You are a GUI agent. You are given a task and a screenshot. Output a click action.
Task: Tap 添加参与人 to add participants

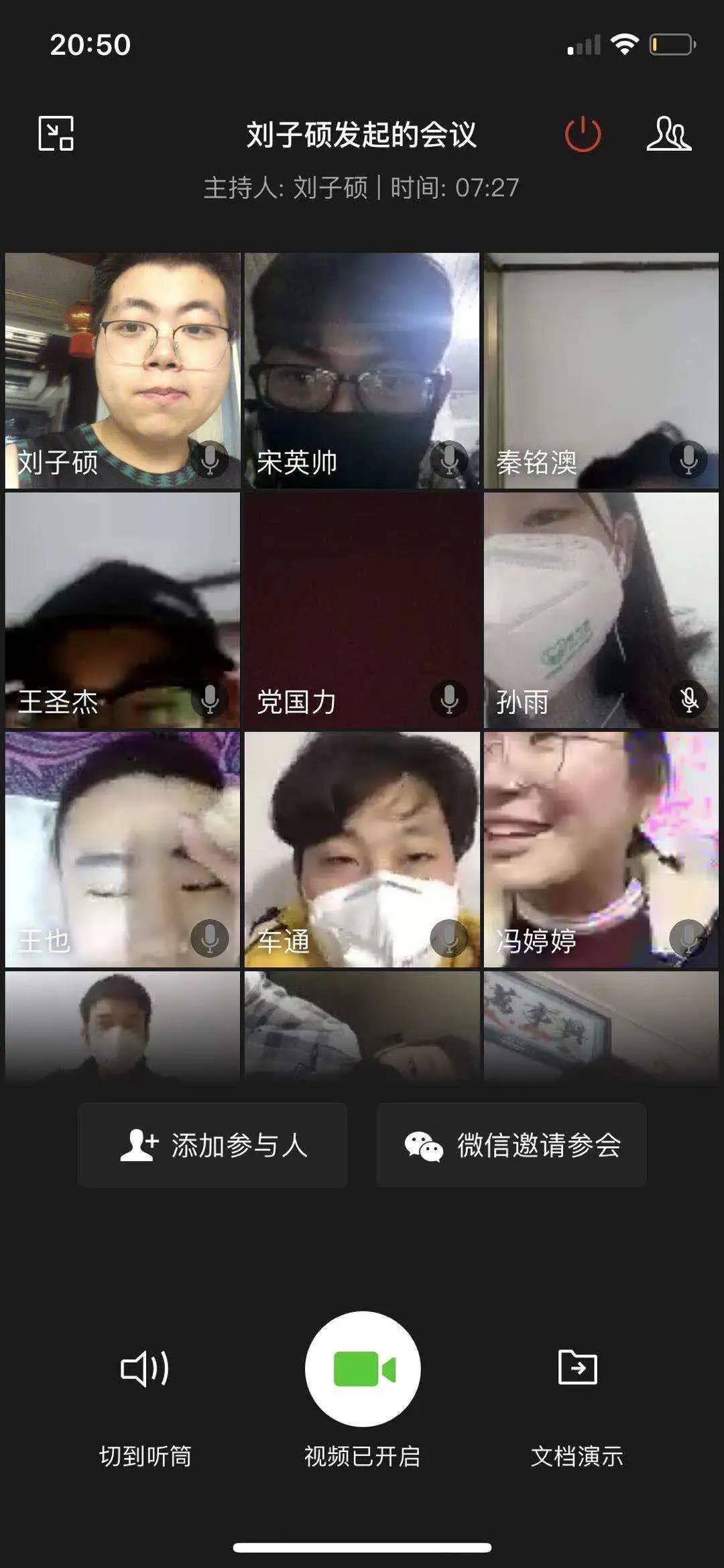213,1145
